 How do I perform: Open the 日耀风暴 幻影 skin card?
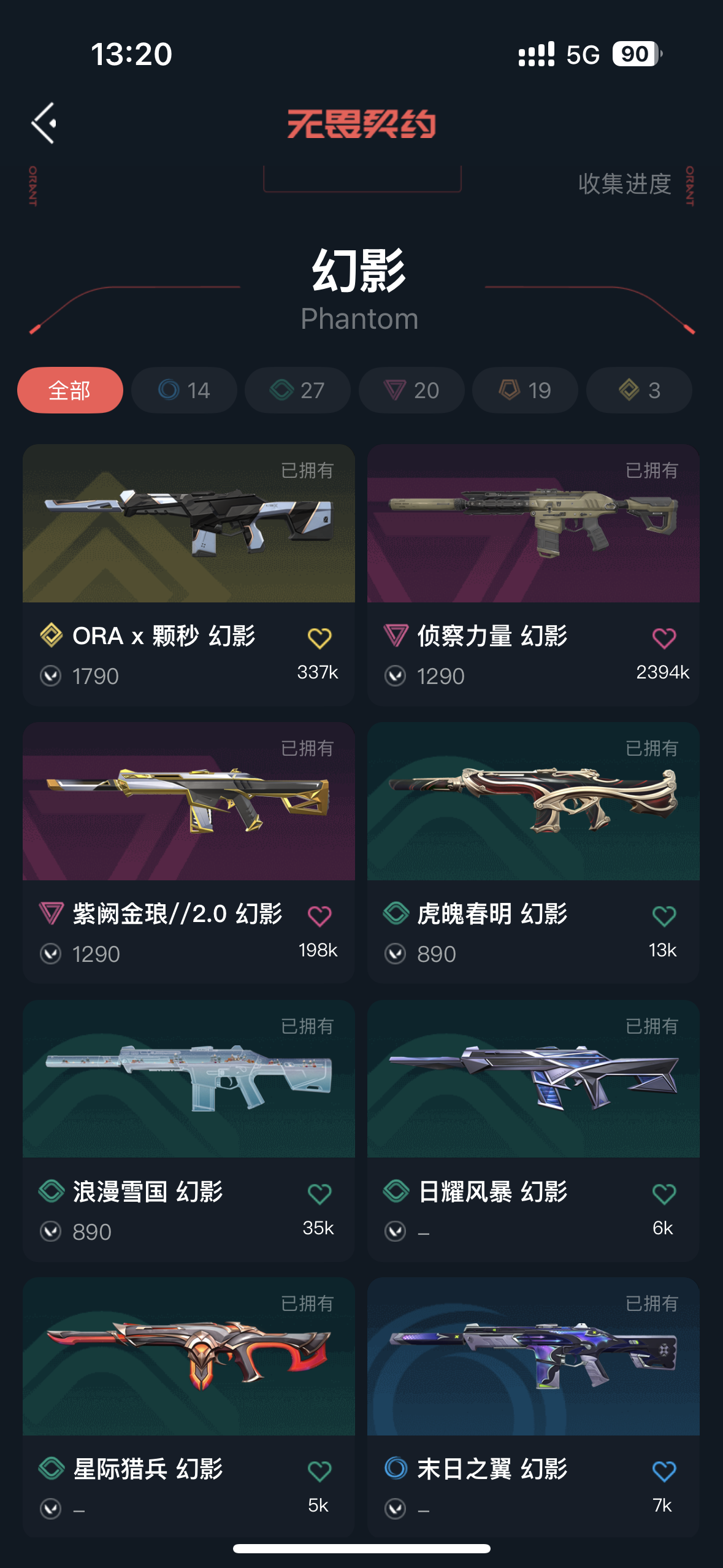click(533, 1080)
